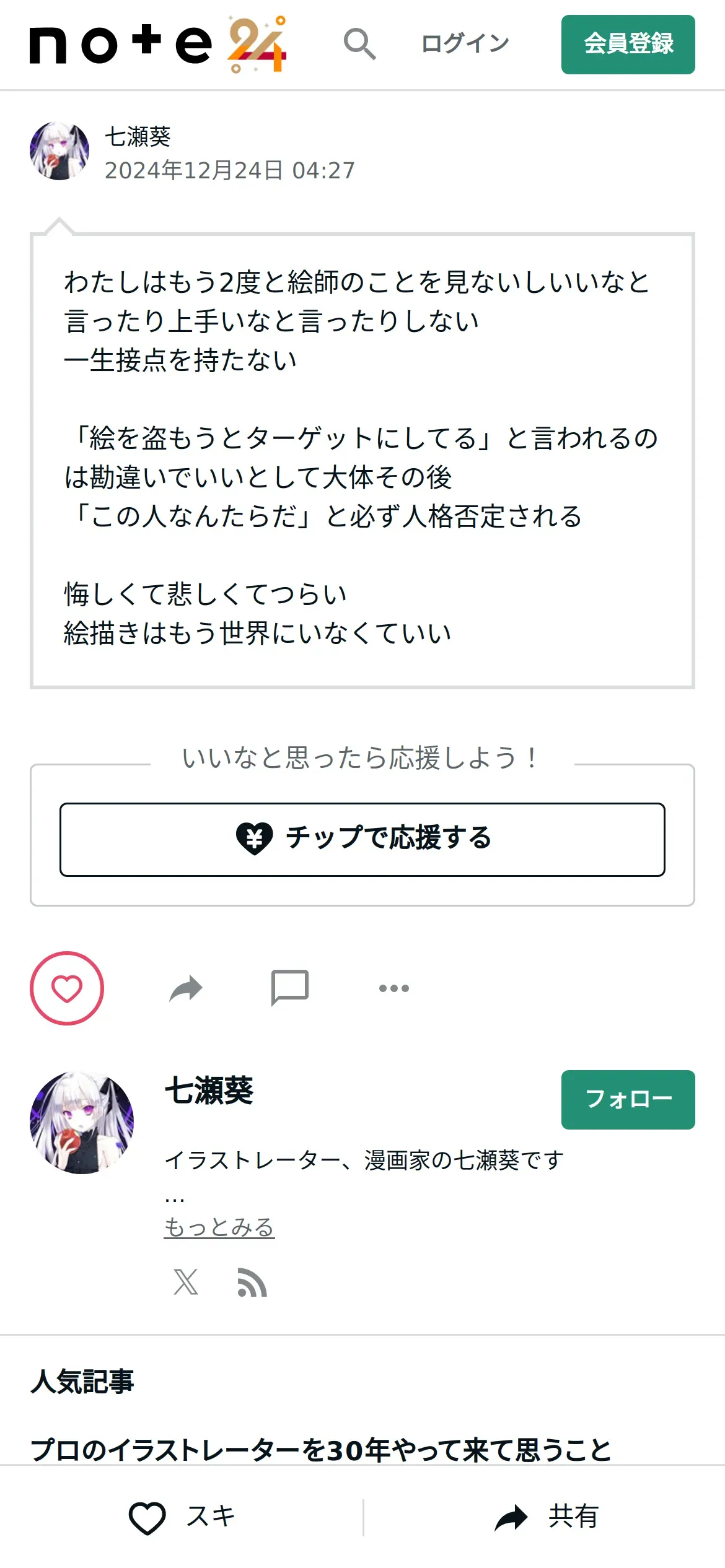Open 七瀬葵's X profile icon
The height and width of the screenshot is (1568, 725).
click(x=186, y=1282)
